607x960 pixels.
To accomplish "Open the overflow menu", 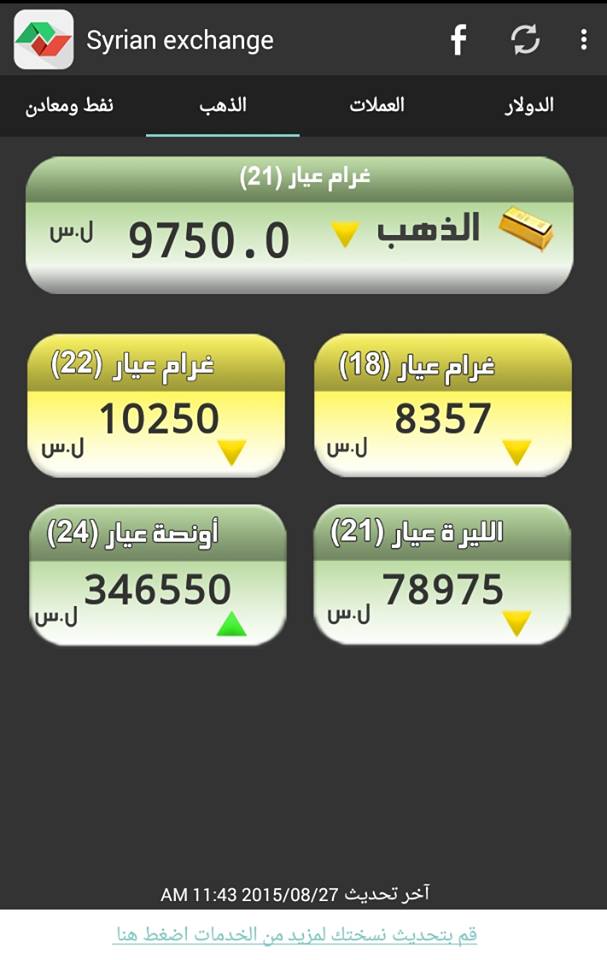I will pos(584,40).
